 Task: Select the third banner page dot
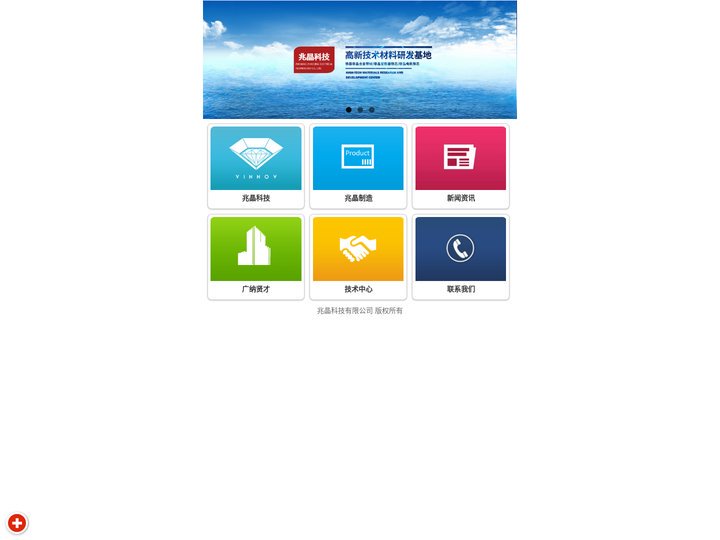coord(372,110)
